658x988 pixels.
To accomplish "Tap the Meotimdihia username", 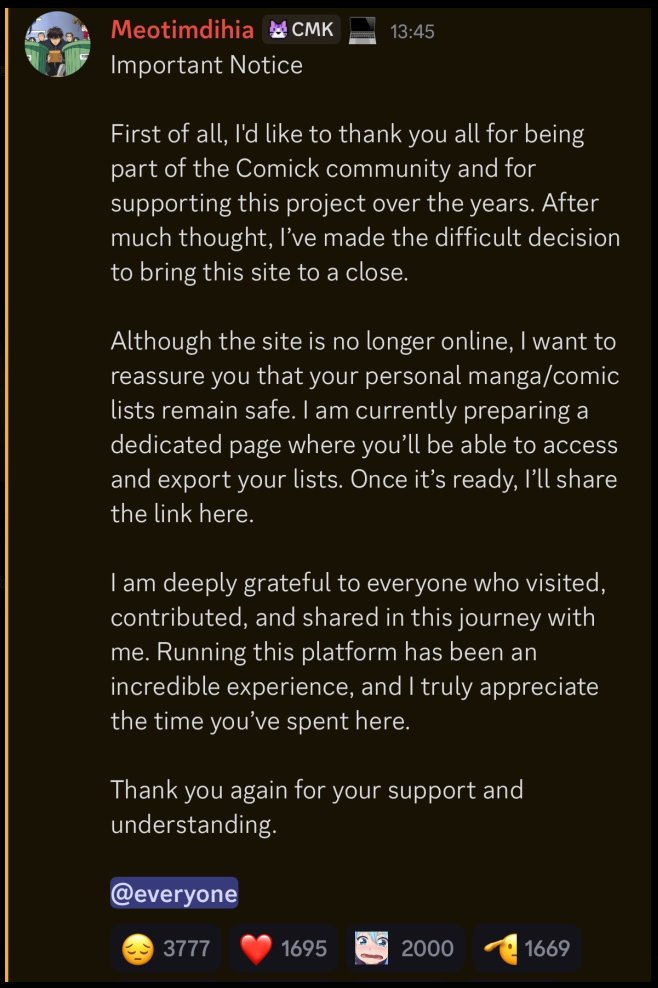I will coord(182,30).
